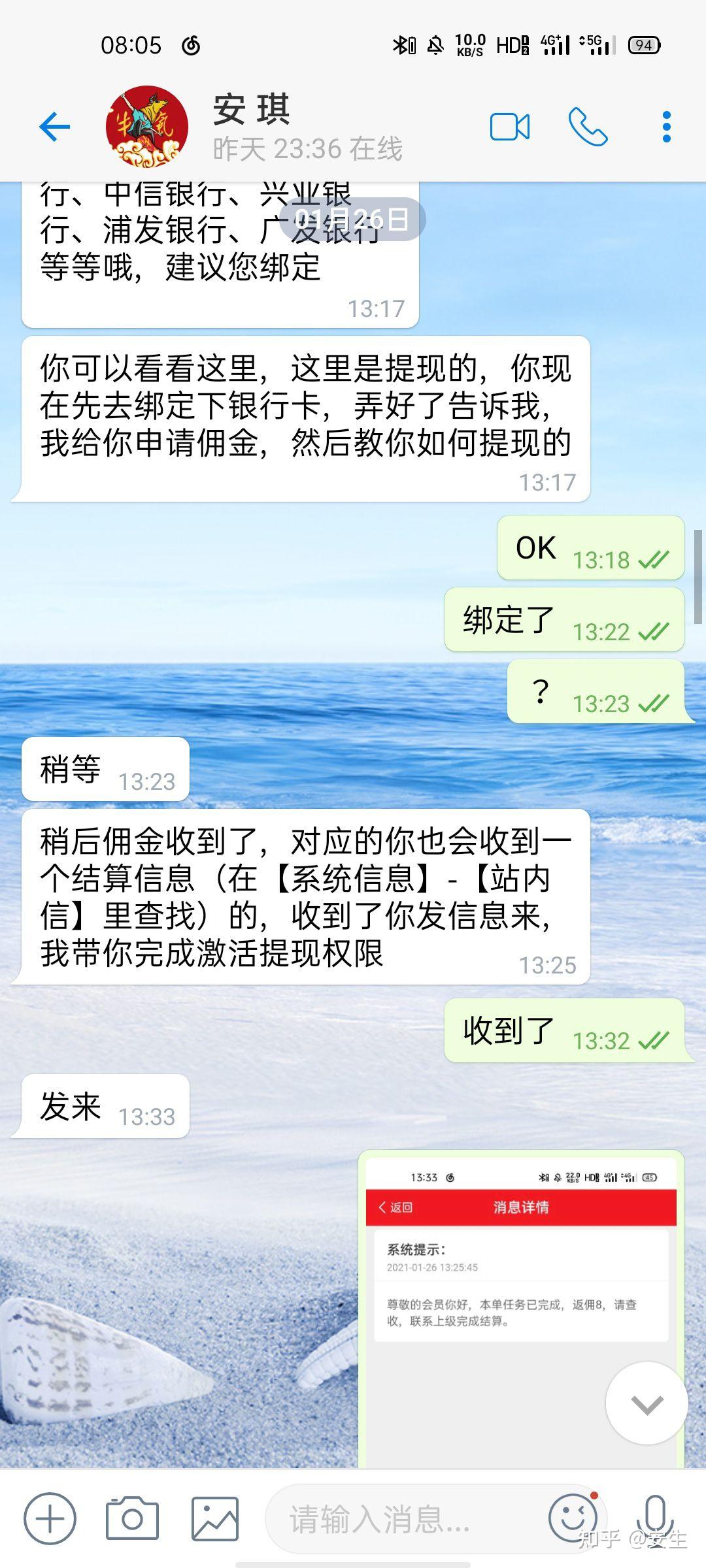The image size is (706, 1568).
Task: Go back from the 安琪 chat
Action: [x=55, y=127]
